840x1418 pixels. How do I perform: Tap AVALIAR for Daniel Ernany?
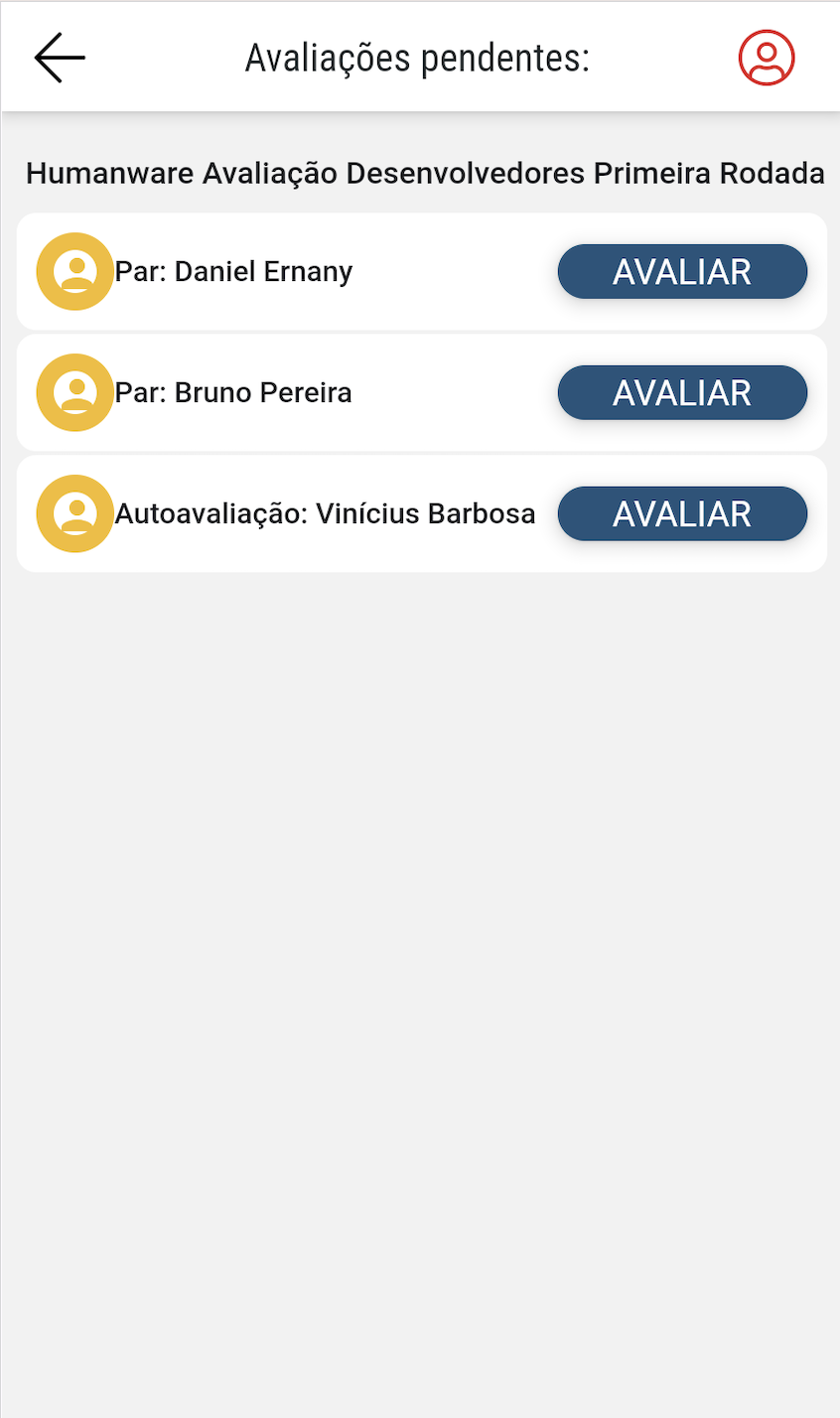682,271
